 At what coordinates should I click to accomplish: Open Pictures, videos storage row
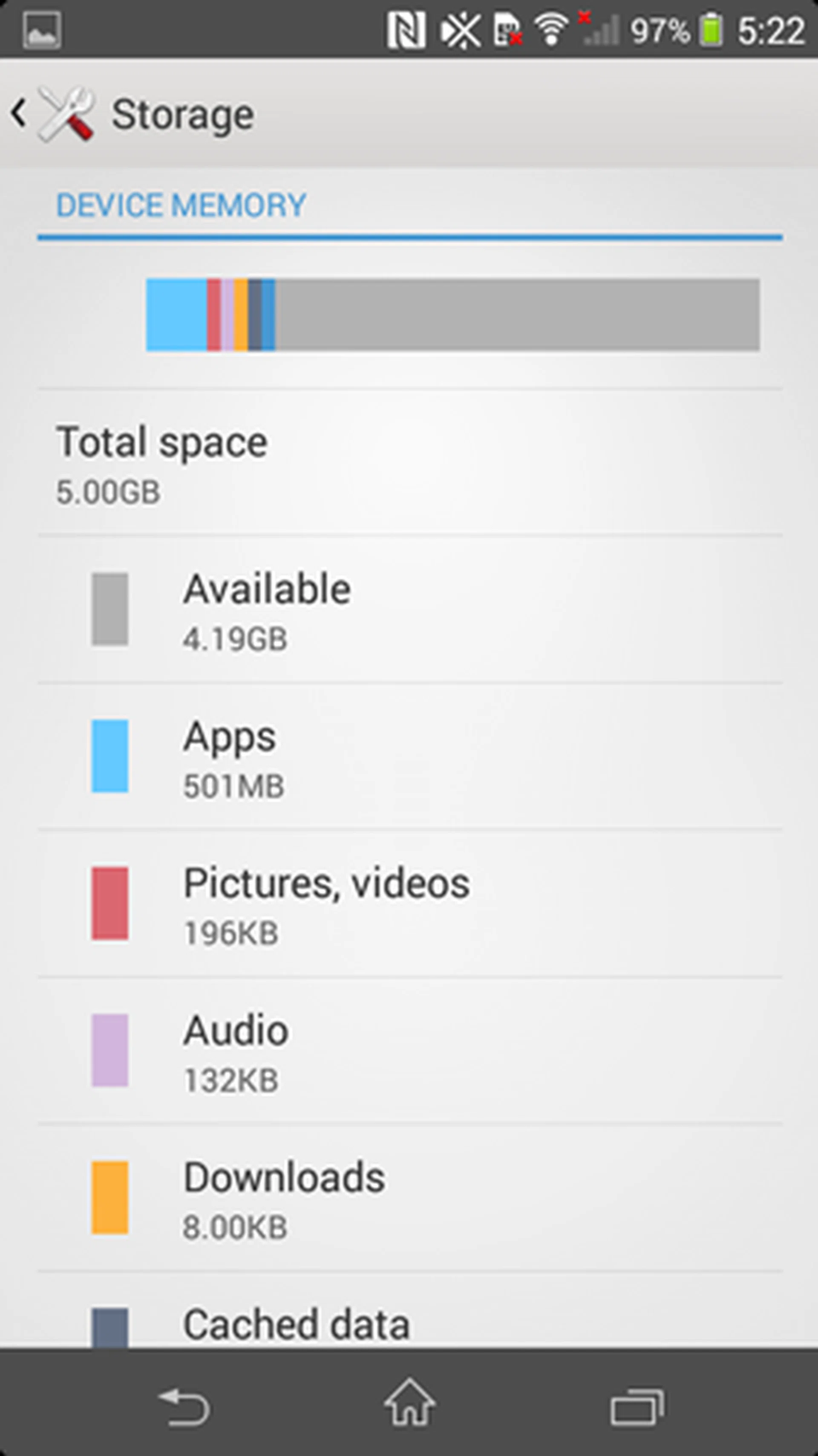coord(409,903)
